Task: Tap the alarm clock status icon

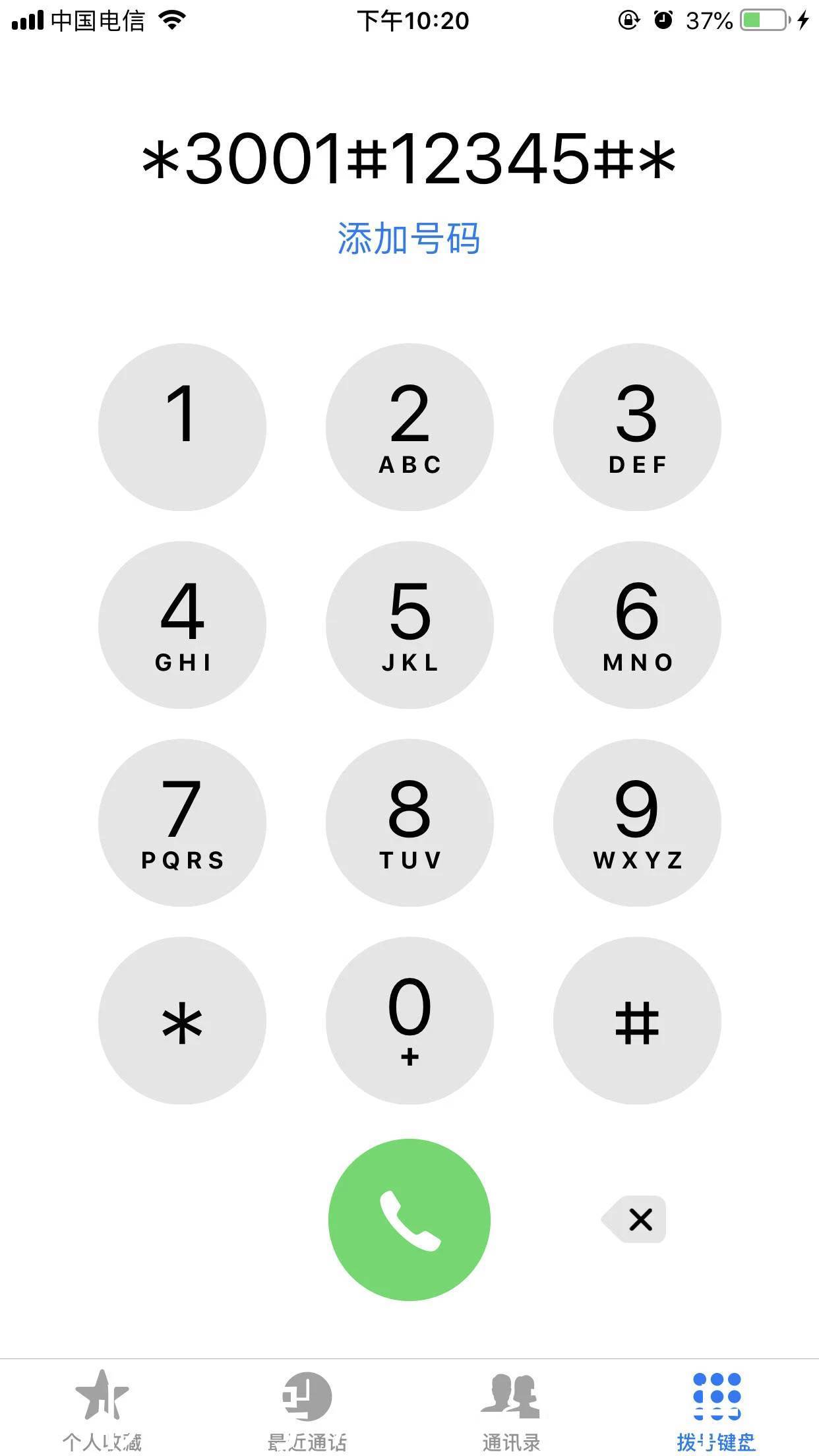Action: click(663, 20)
